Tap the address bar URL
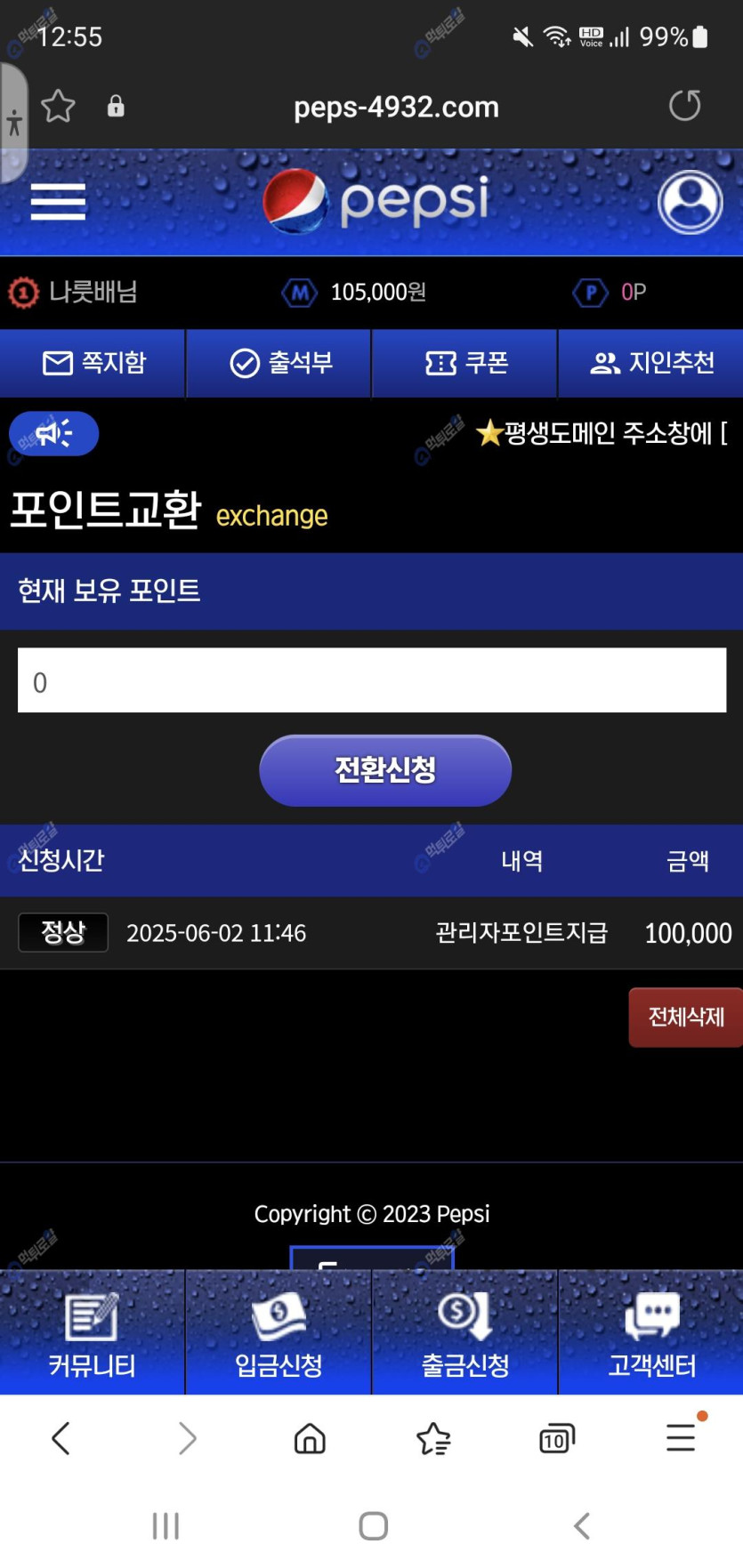 (x=396, y=107)
